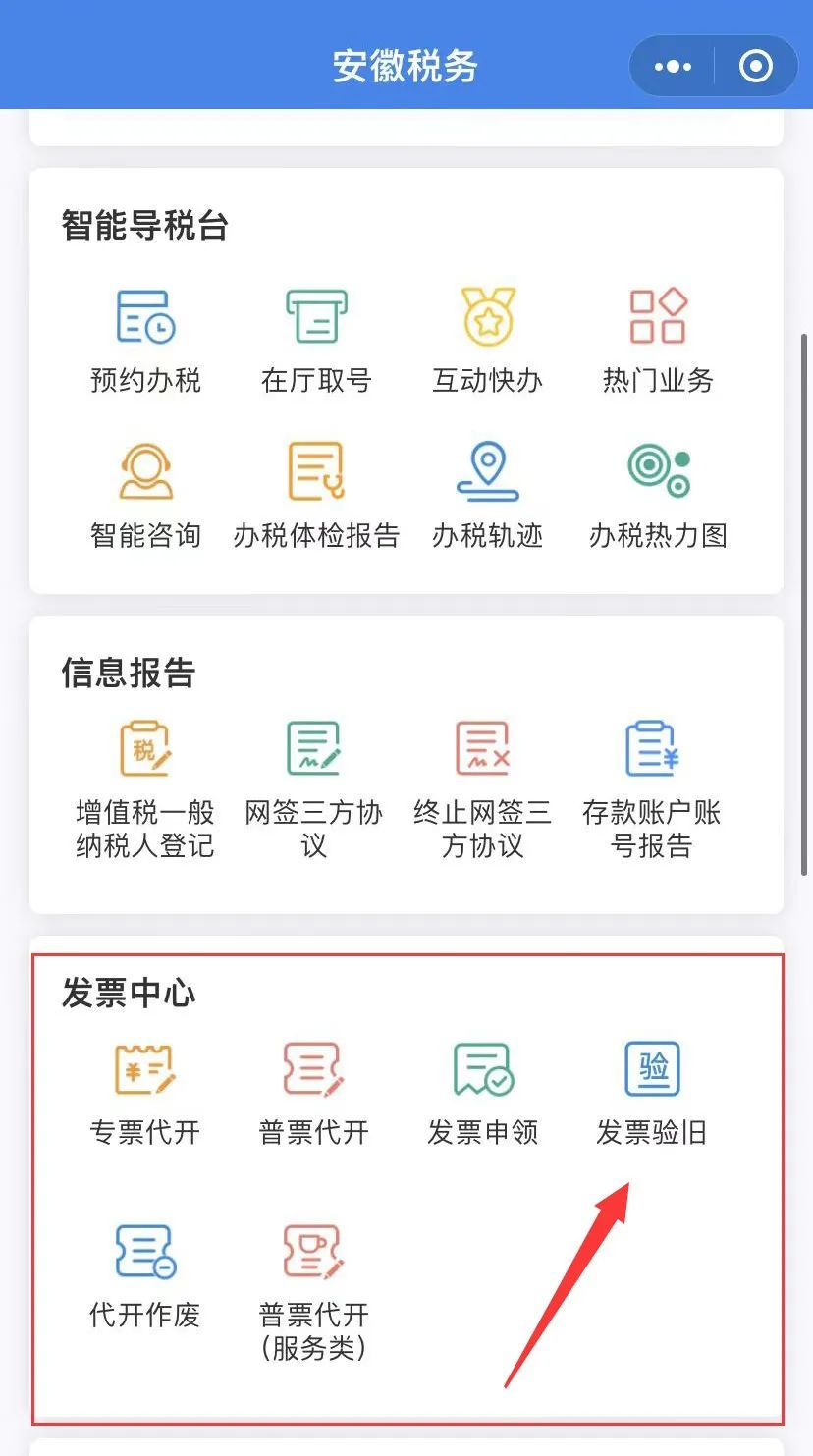The height and width of the screenshot is (1456, 813).
Task: Open 代开作废
Action: pos(145,1276)
